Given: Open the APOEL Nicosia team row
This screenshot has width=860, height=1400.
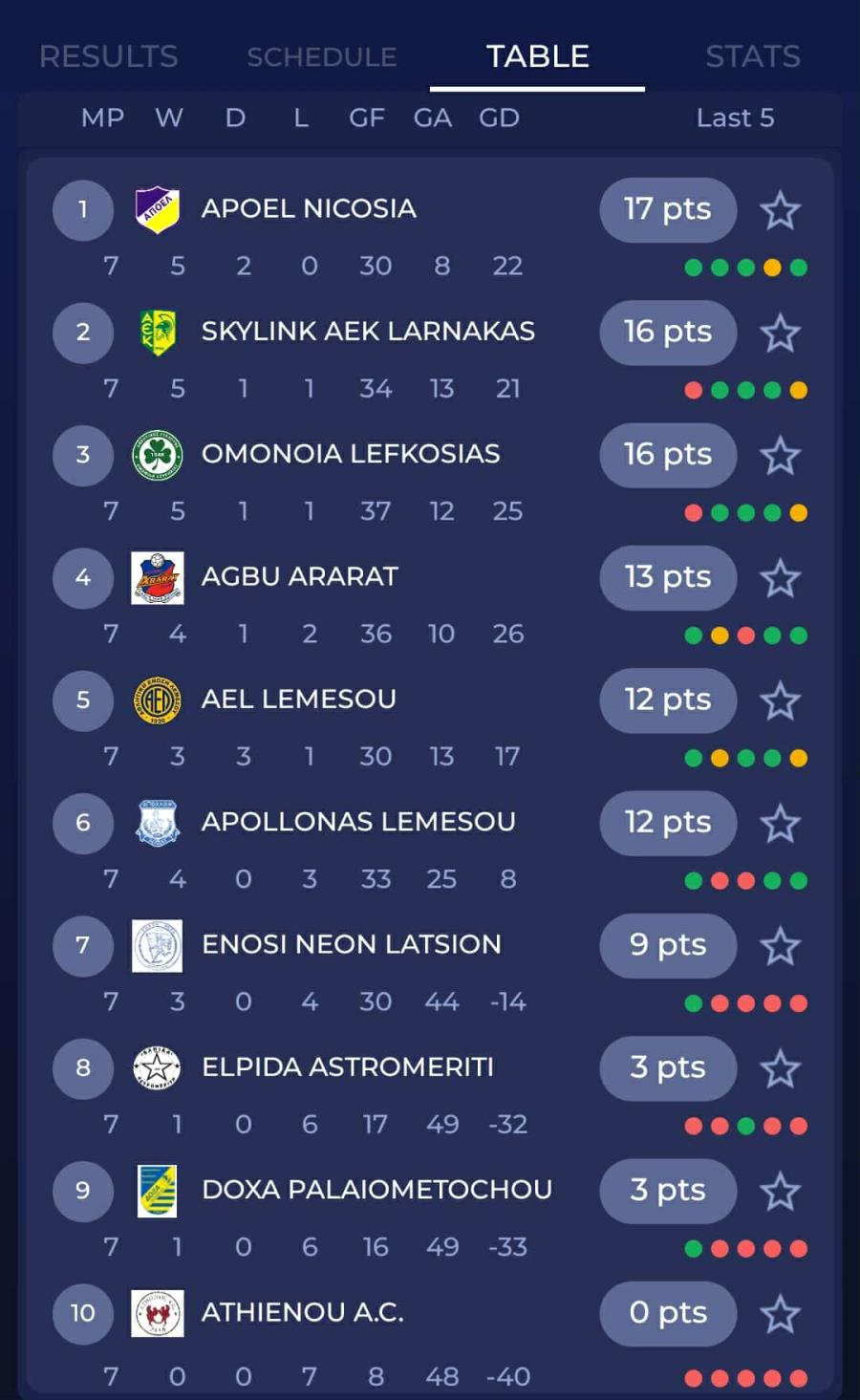Looking at the screenshot, I should (308, 208).
